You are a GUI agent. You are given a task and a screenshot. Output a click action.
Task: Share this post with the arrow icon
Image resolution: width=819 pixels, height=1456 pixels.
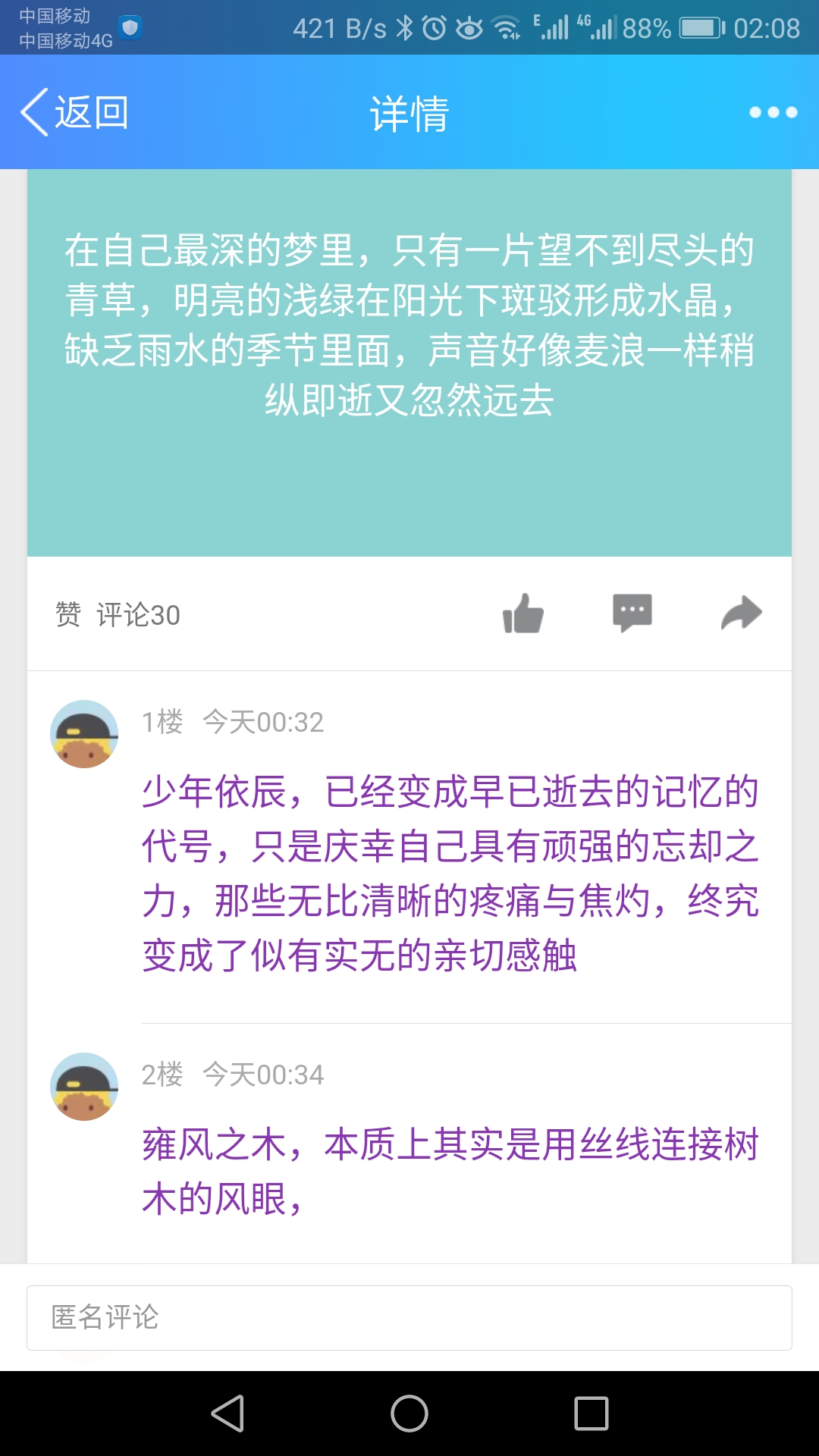(741, 613)
